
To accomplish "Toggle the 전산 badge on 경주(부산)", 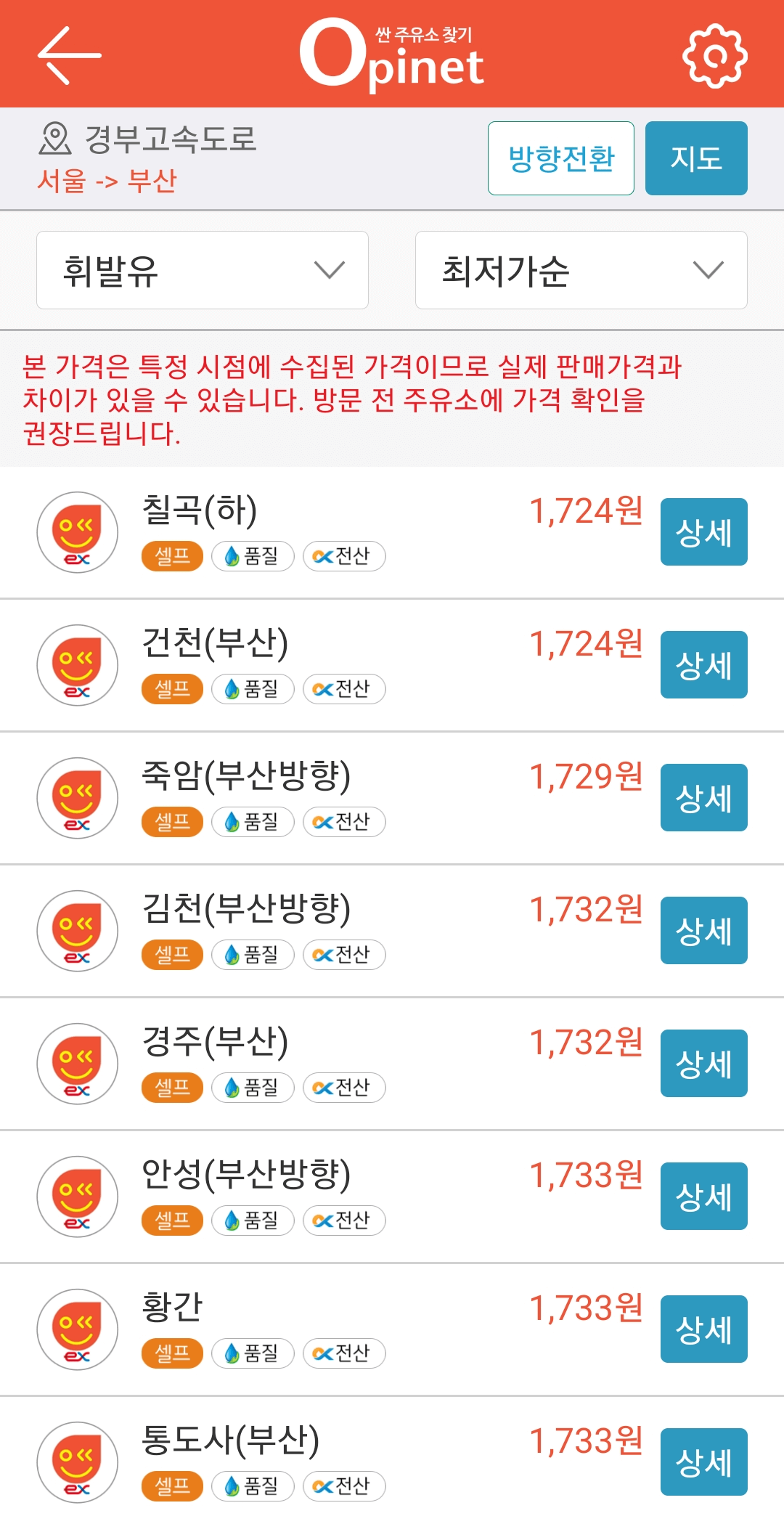I will [345, 1087].
